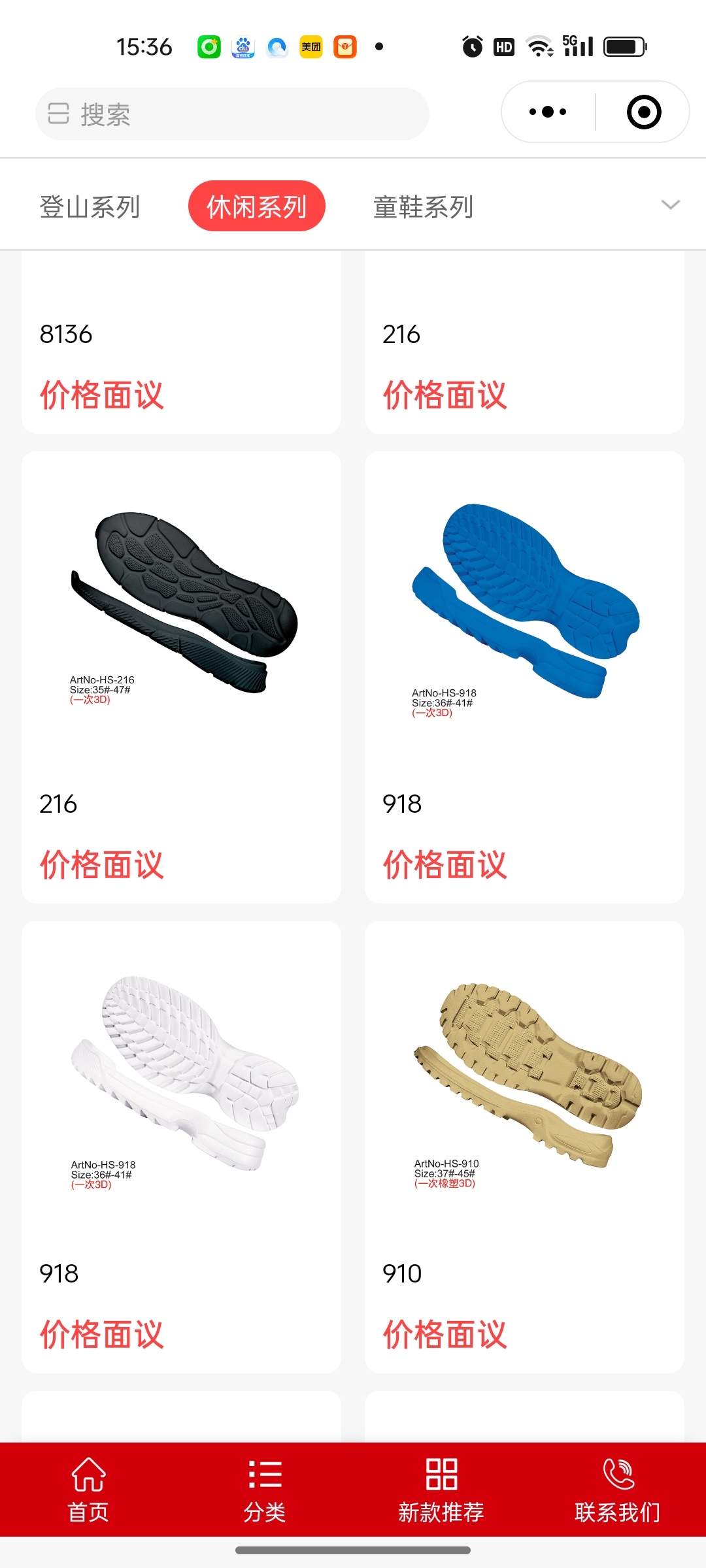Go to 首页 home tab

click(x=88, y=1490)
